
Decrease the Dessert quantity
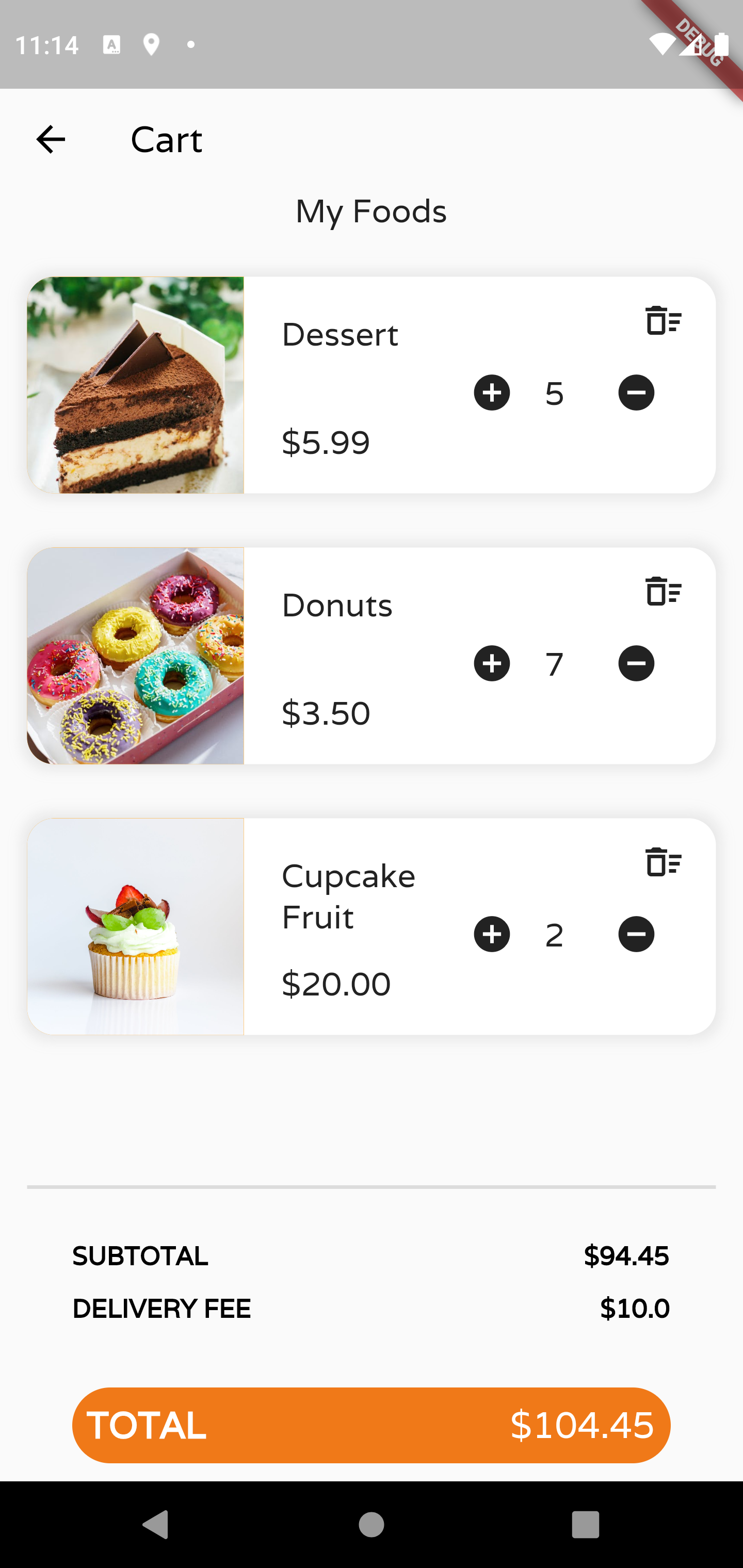tap(636, 393)
